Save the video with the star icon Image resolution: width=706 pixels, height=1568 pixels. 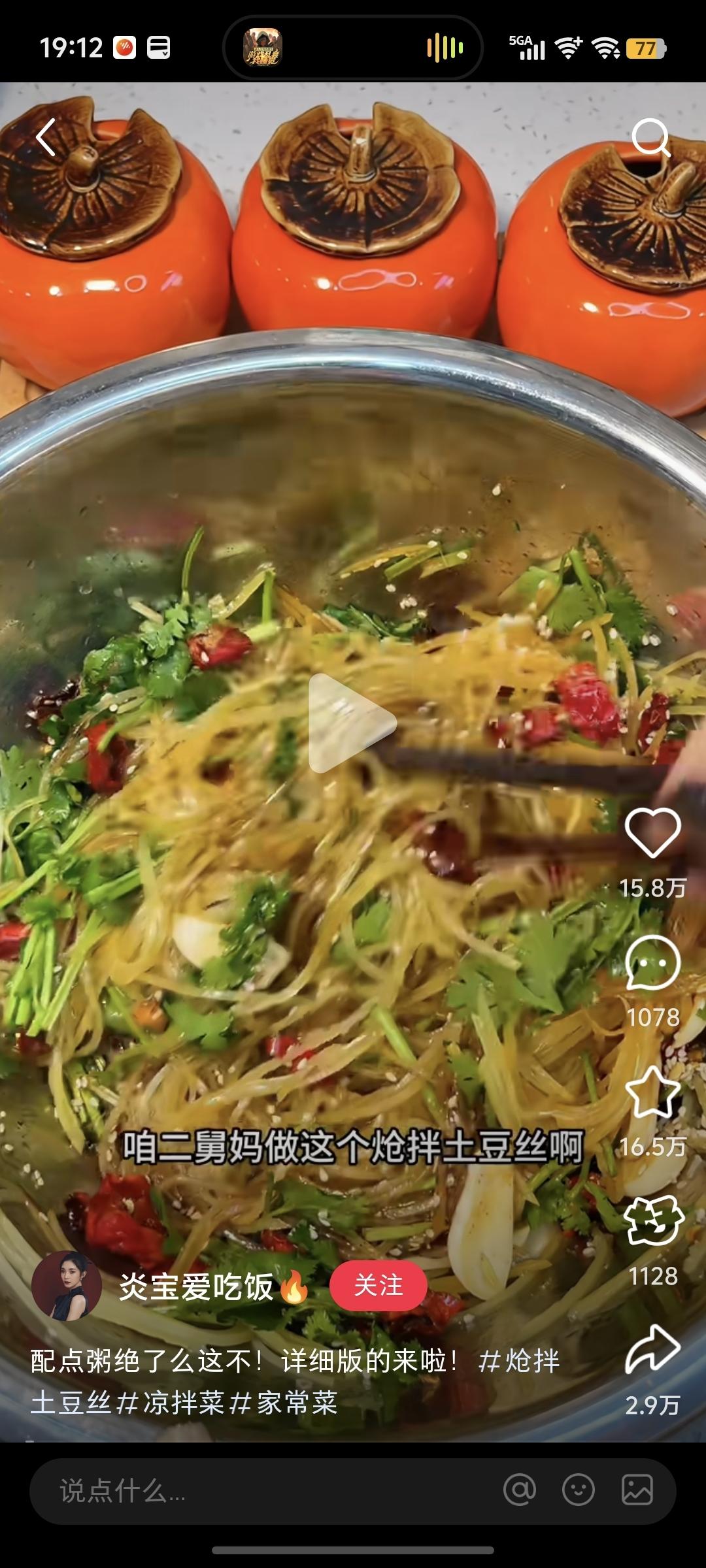(x=652, y=1092)
